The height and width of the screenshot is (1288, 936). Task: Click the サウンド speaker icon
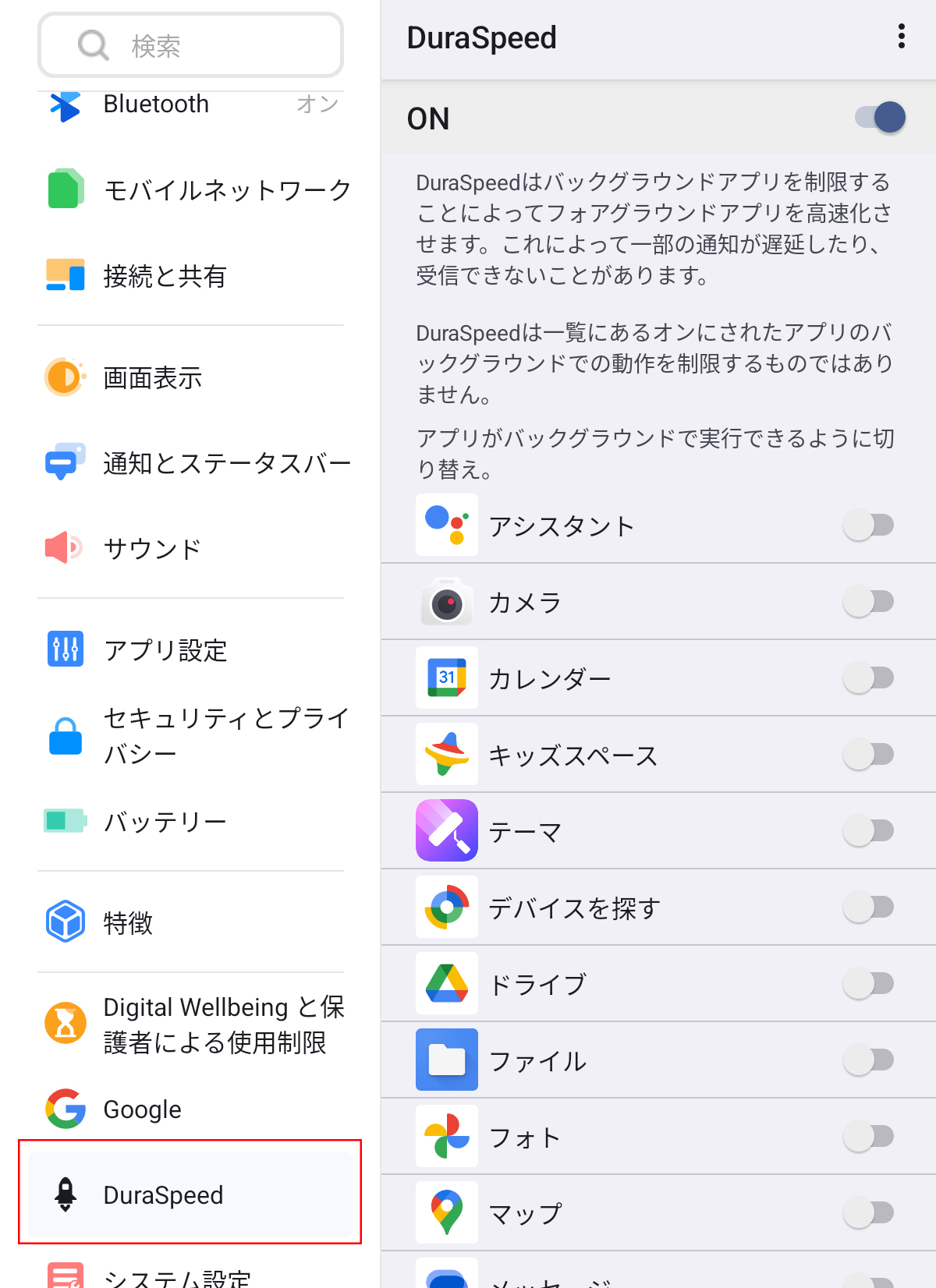point(65,547)
